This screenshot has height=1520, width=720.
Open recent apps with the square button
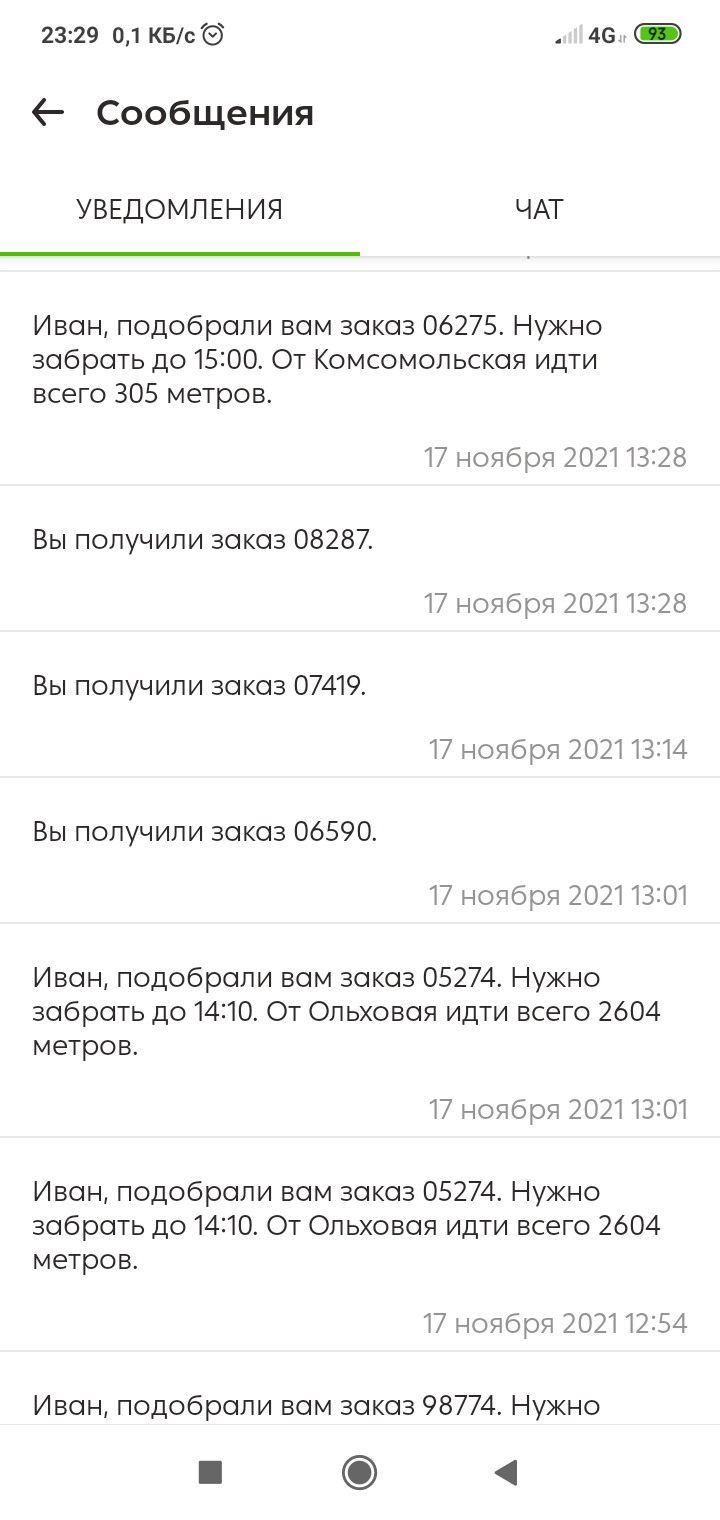tap(210, 1472)
